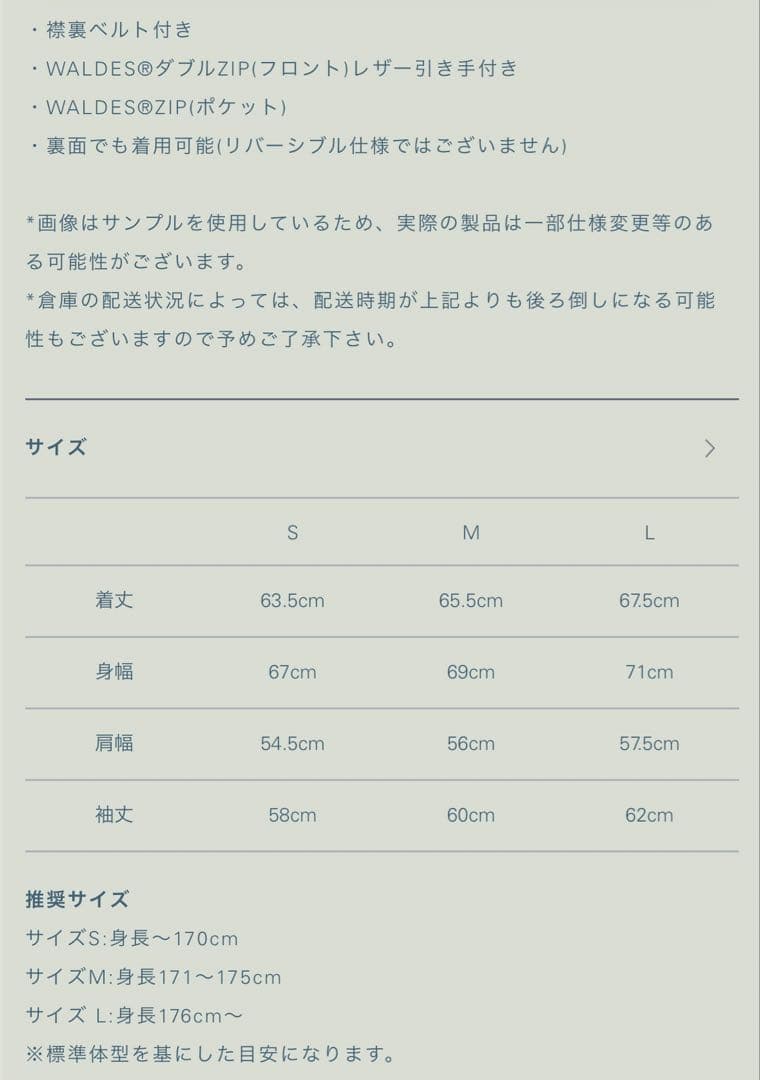The width and height of the screenshot is (760, 1080).
Task: Expand the サイズ section chevron
Action: coord(710,448)
